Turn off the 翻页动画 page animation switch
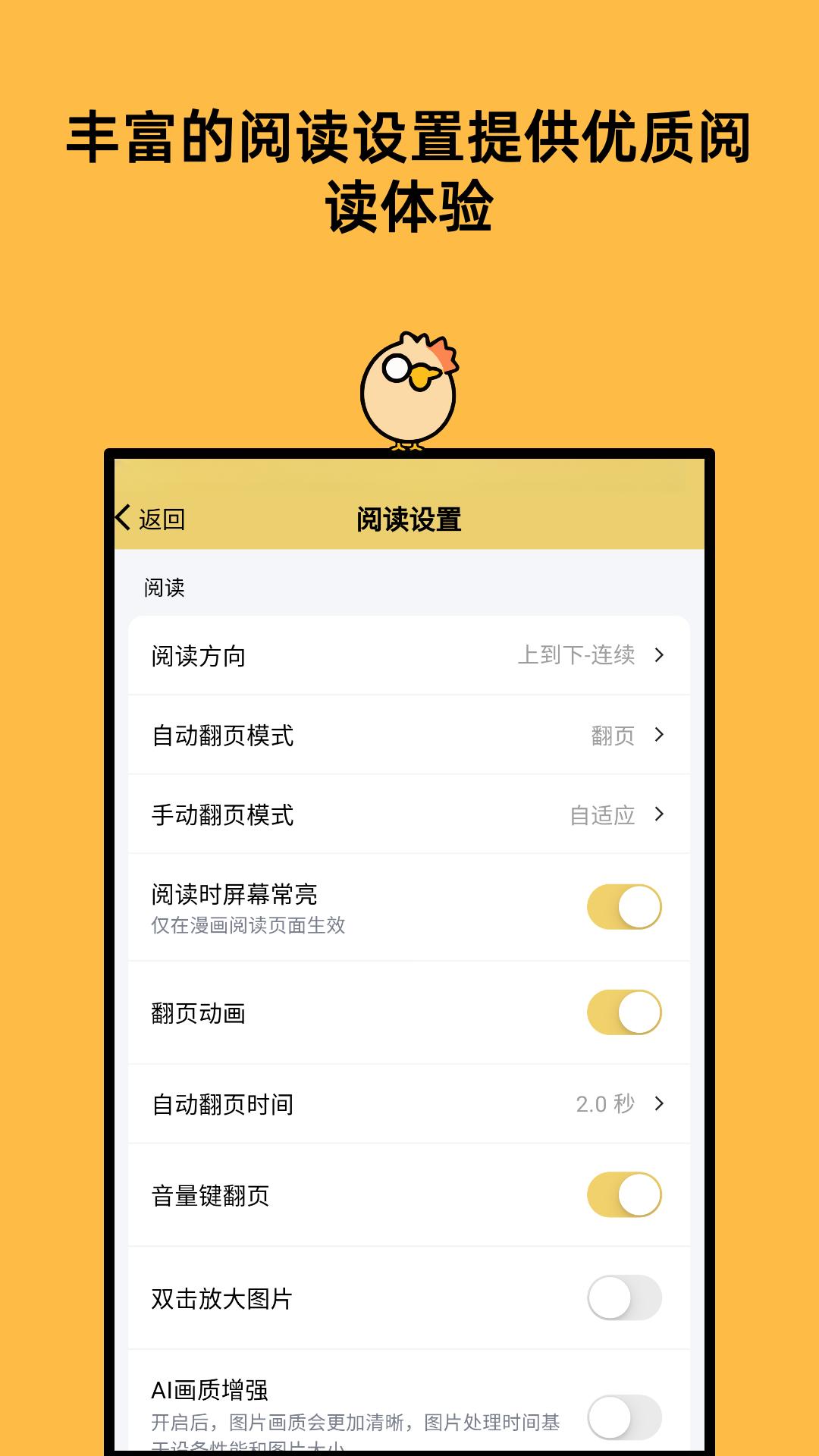 pos(623,1013)
